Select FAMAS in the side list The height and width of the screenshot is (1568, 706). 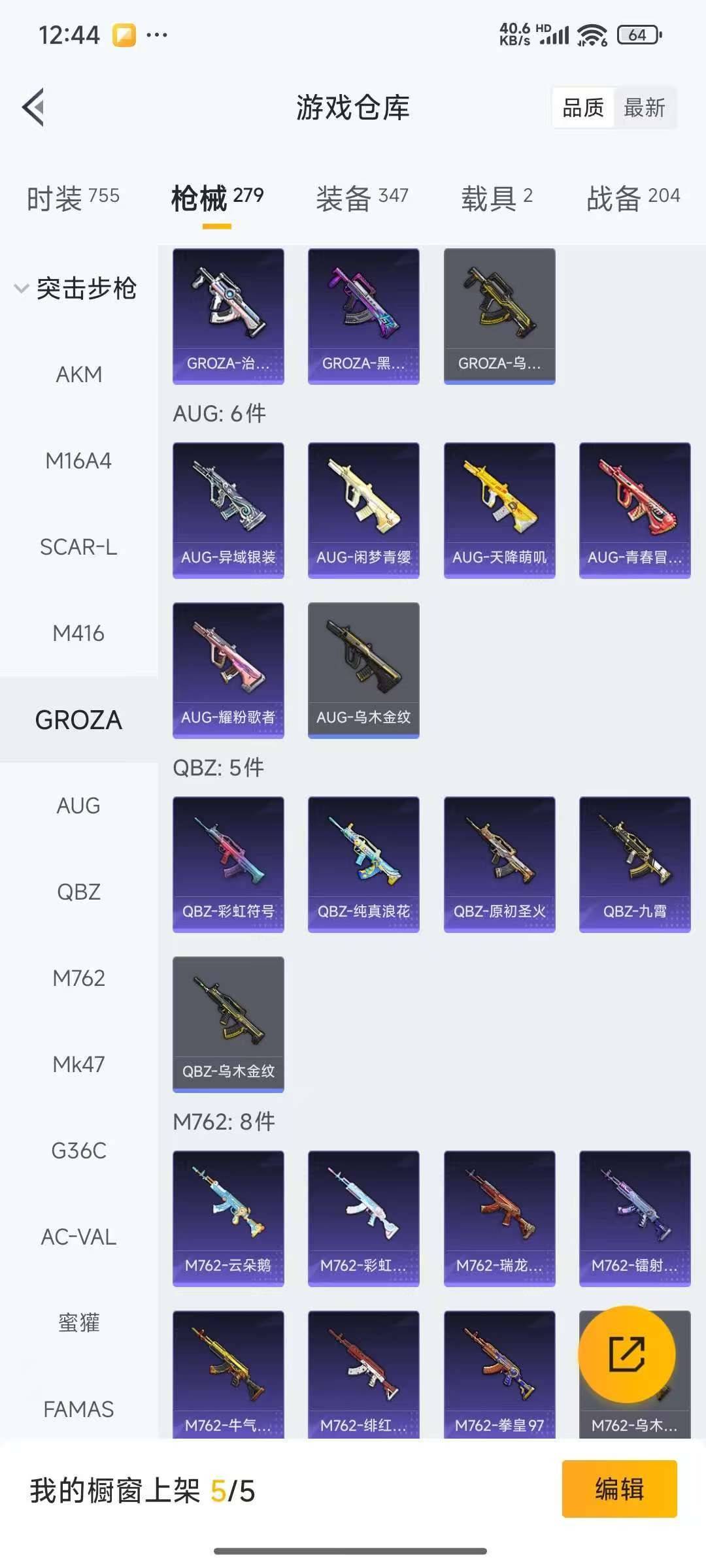[79, 1409]
